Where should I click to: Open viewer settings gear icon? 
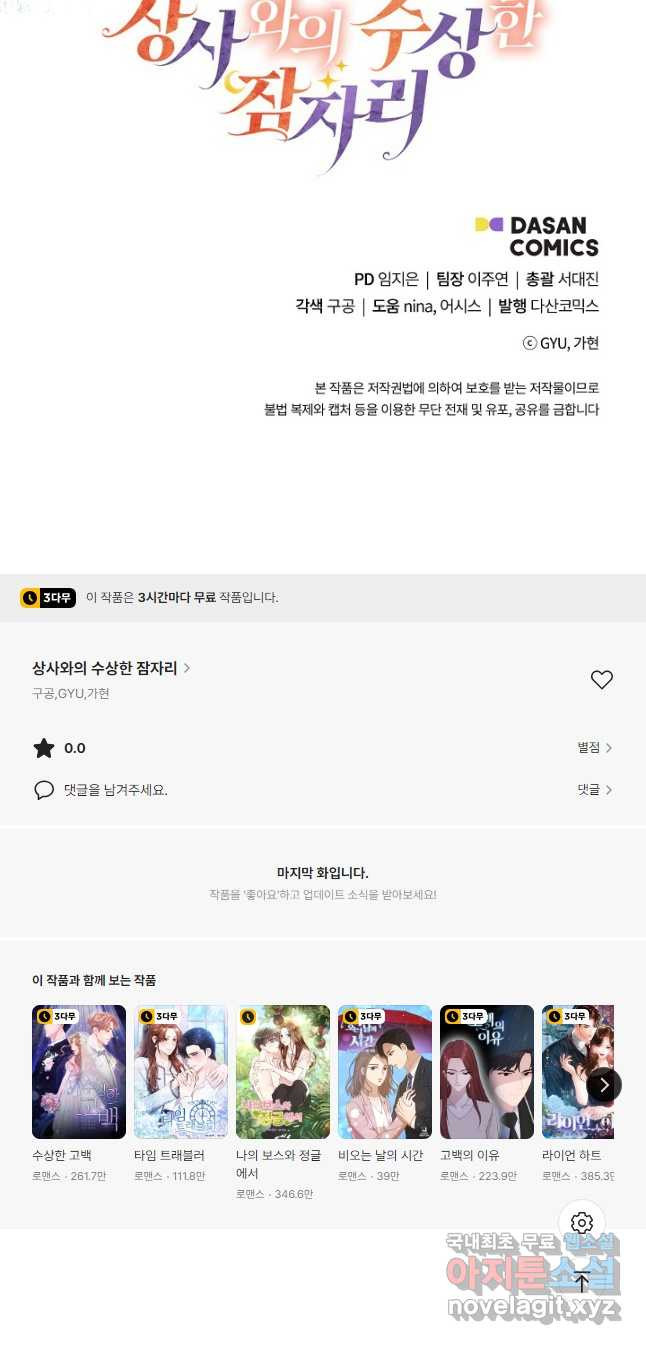(x=582, y=1223)
